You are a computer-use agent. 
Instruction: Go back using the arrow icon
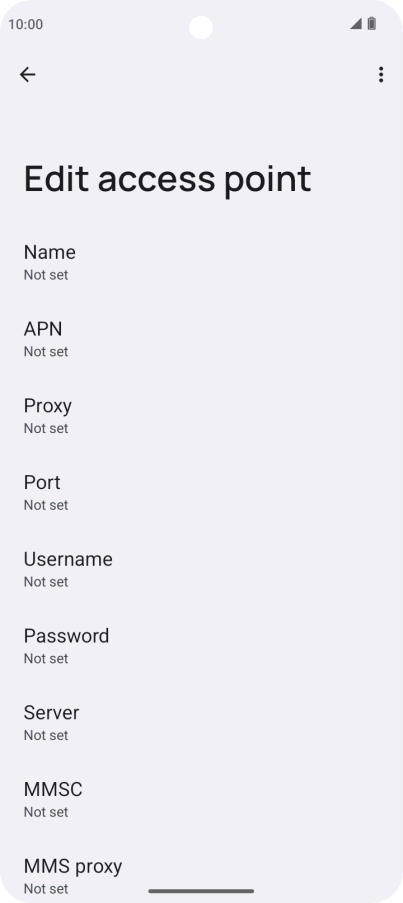[x=28, y=74]
